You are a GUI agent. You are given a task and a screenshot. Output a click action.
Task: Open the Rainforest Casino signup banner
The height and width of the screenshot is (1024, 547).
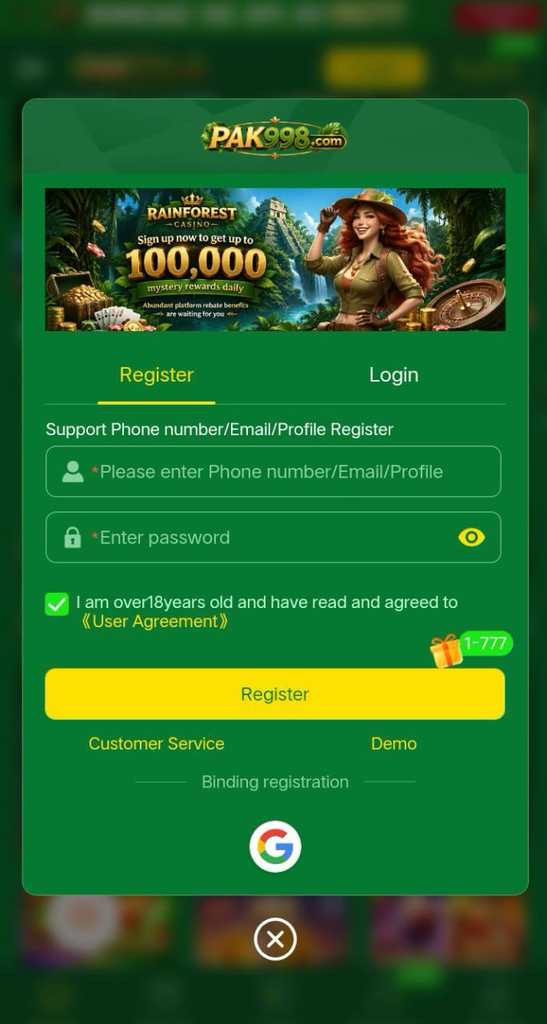275,259
